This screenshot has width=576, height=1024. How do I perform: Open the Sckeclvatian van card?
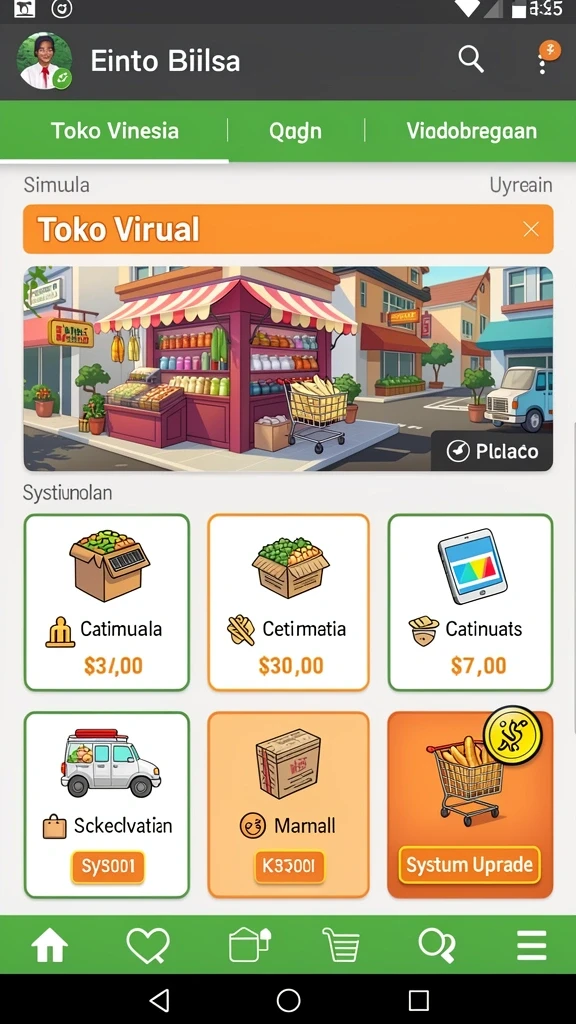tap(106, 805)
